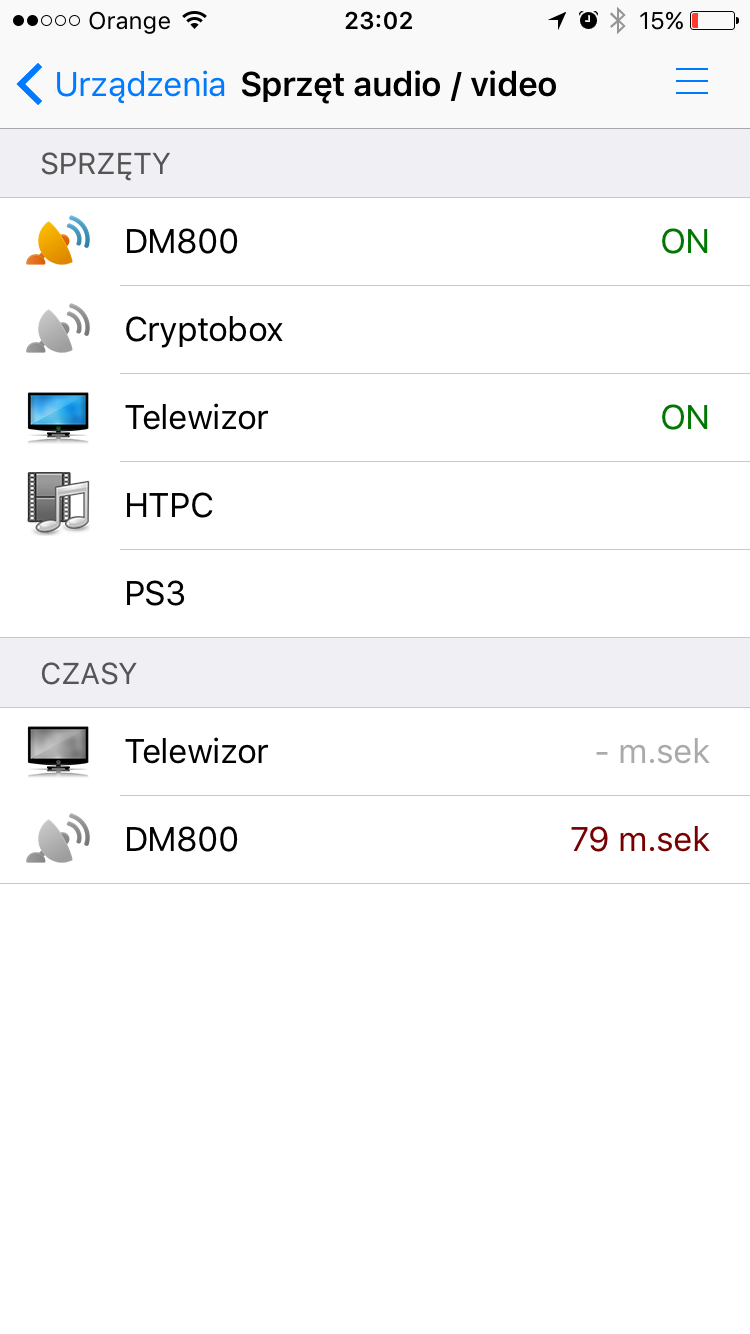Viewport: 750px width, 1334px height.
Task: Open the DM800 row under Sprzęty
Action: (x=375, y=242)
